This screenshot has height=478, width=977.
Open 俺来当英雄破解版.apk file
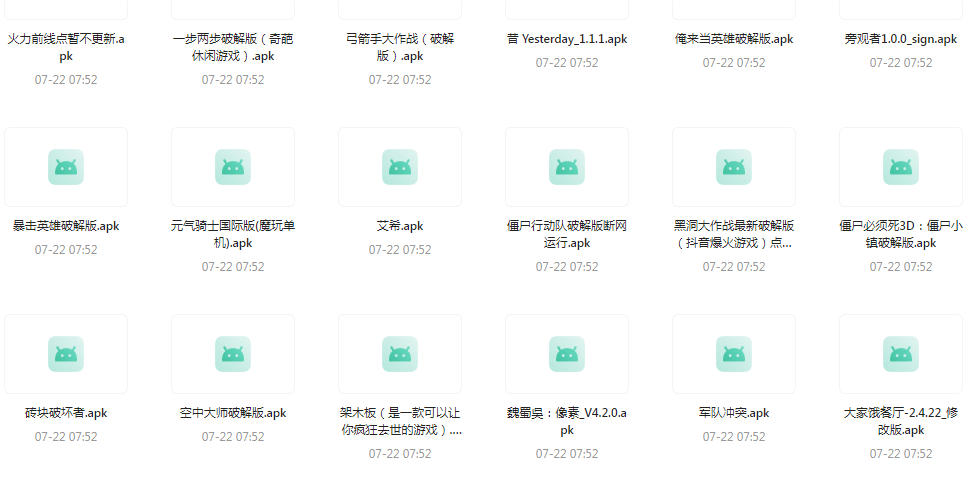point(734,39)
